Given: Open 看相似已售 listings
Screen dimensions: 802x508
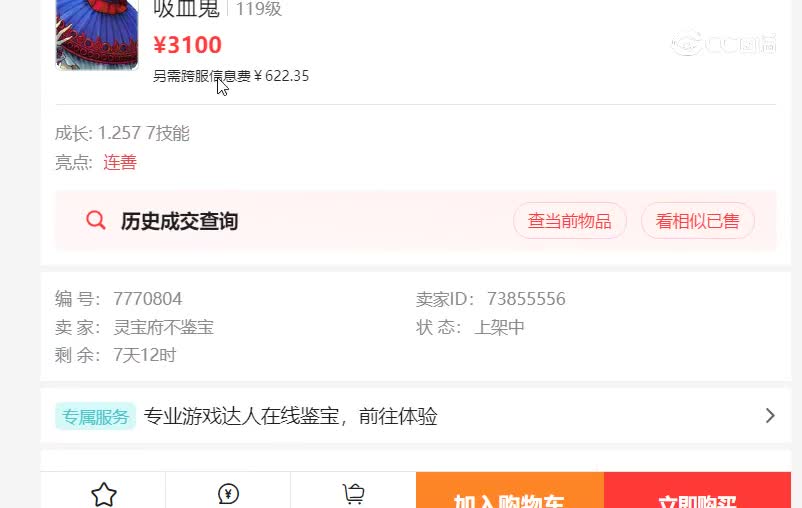Looking at the screenshot, I should click(x=697, y=221).
